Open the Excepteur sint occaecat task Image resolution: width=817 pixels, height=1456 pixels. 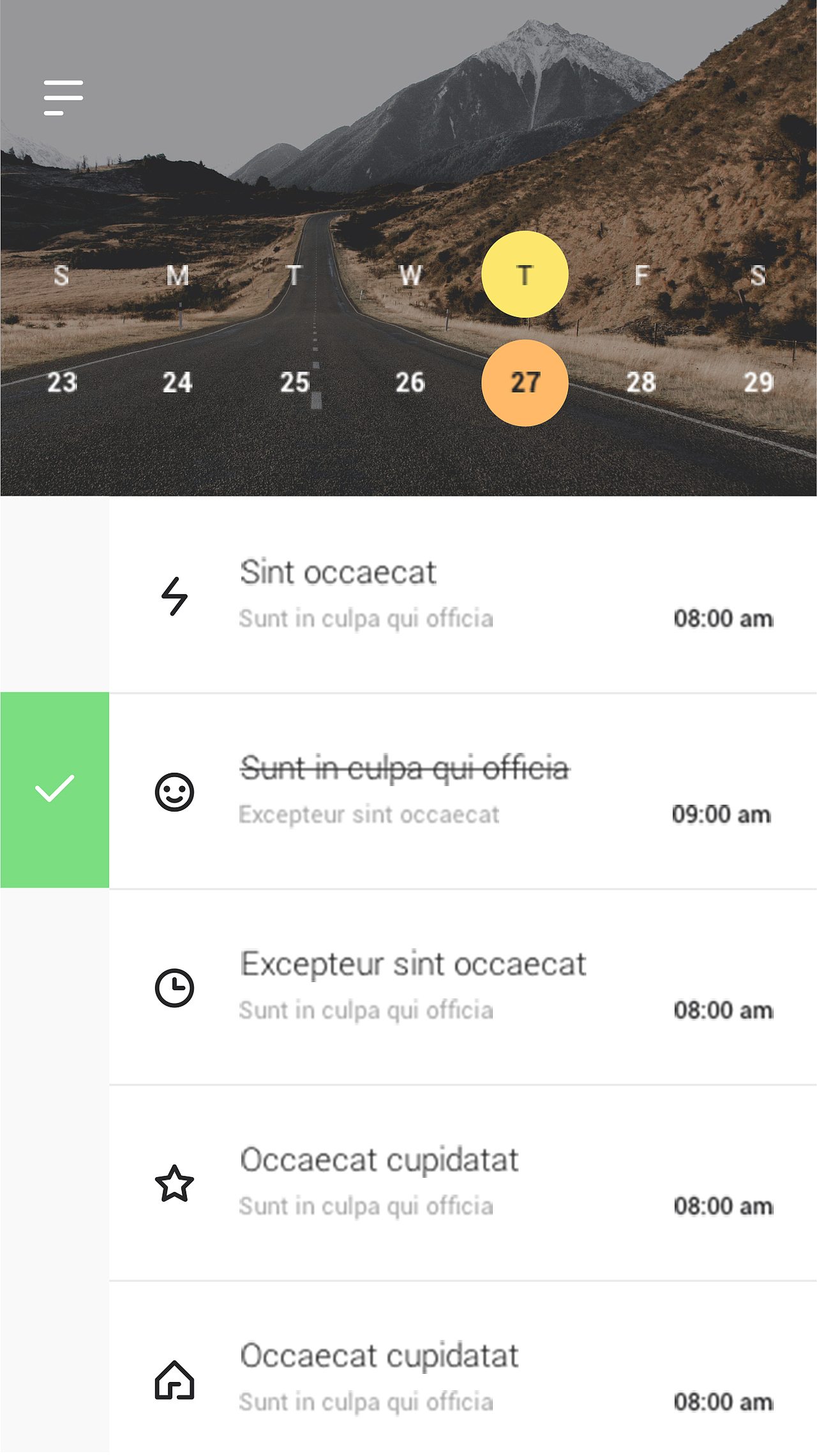coord(463,986)
